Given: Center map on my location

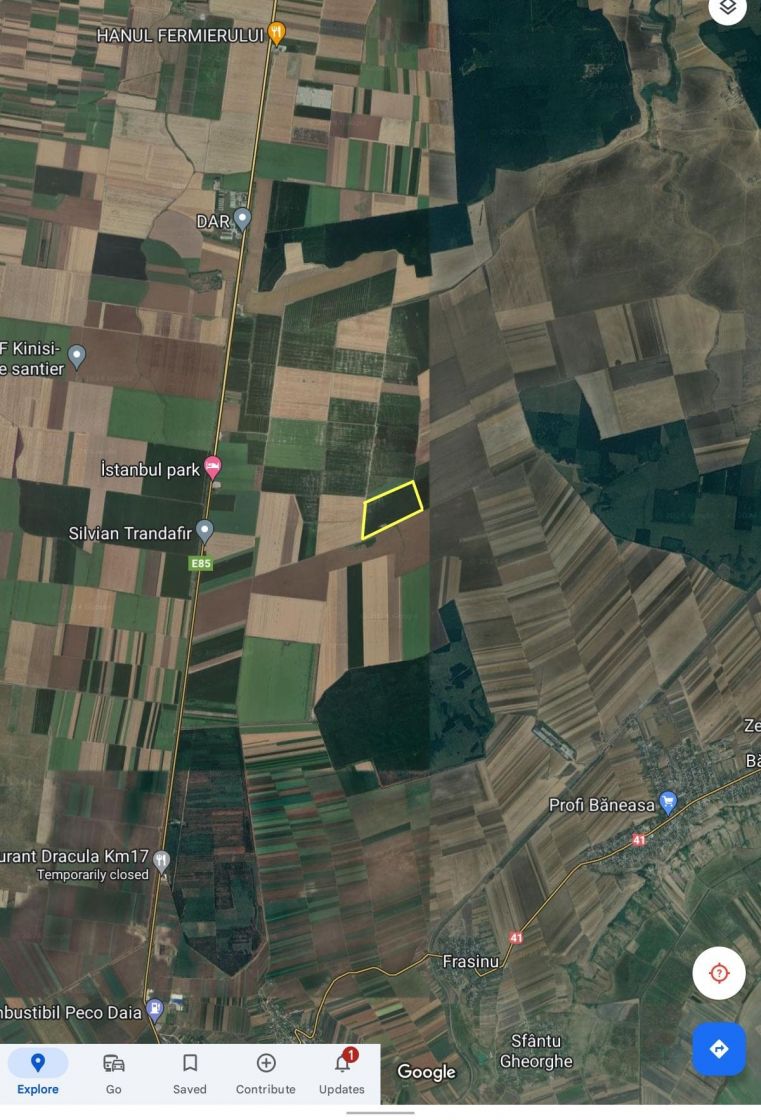Looking at the screenshot, I should [719, 973].
